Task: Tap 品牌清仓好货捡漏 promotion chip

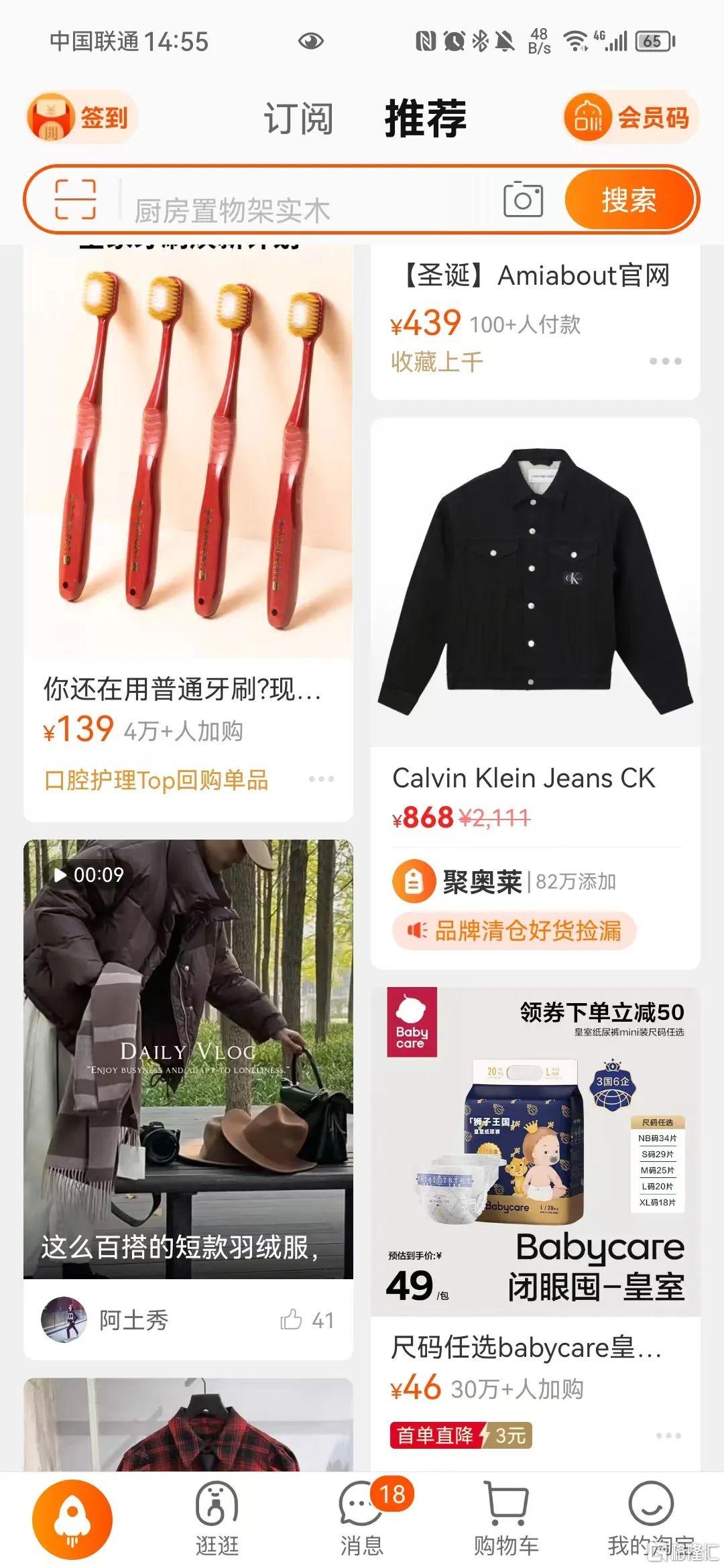Action: point(515,931)
